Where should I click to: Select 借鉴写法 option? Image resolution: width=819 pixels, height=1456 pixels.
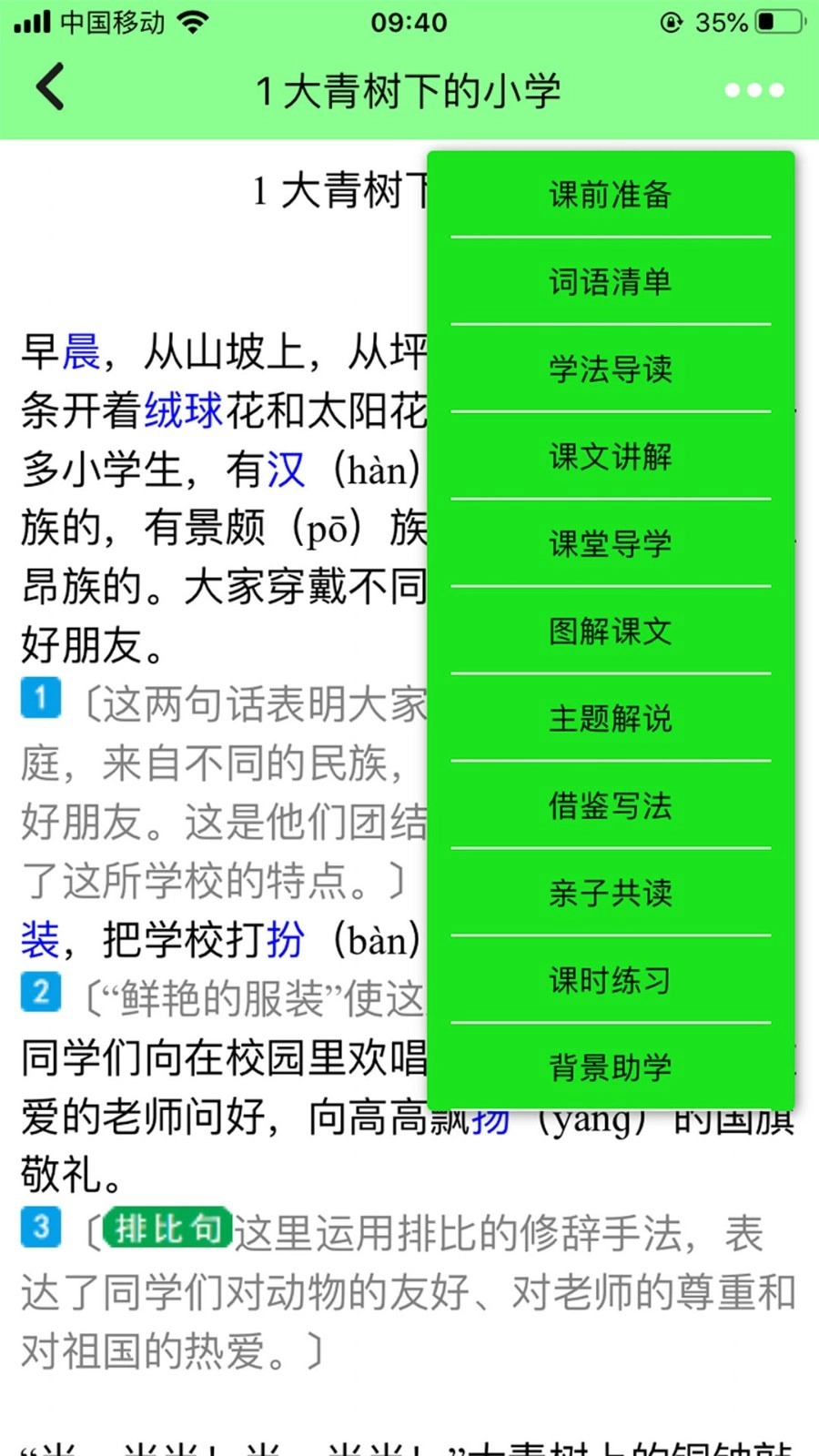point(610,806)
